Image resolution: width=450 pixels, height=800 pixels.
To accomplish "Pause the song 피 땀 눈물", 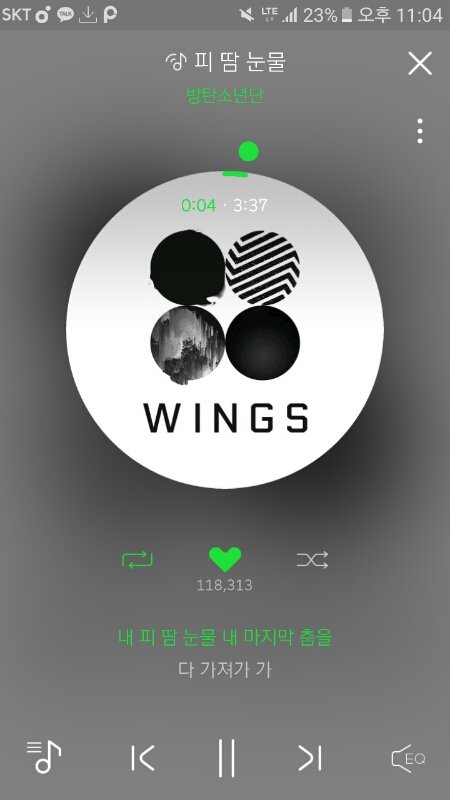I will pyautogui.click(x=226, y=758).
